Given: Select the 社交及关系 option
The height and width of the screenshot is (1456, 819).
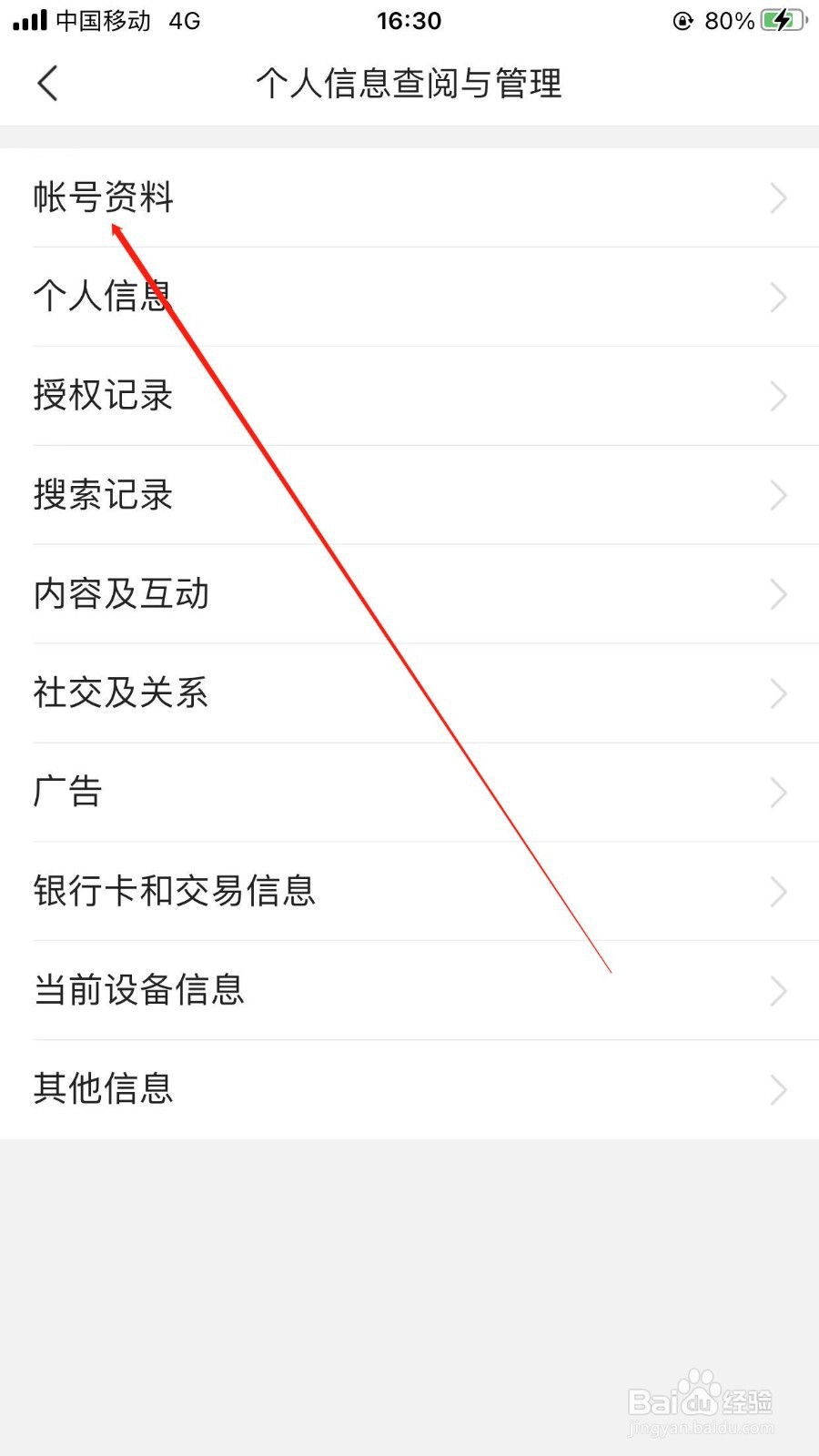Looking at the screenshot, I should pos(122,693).
